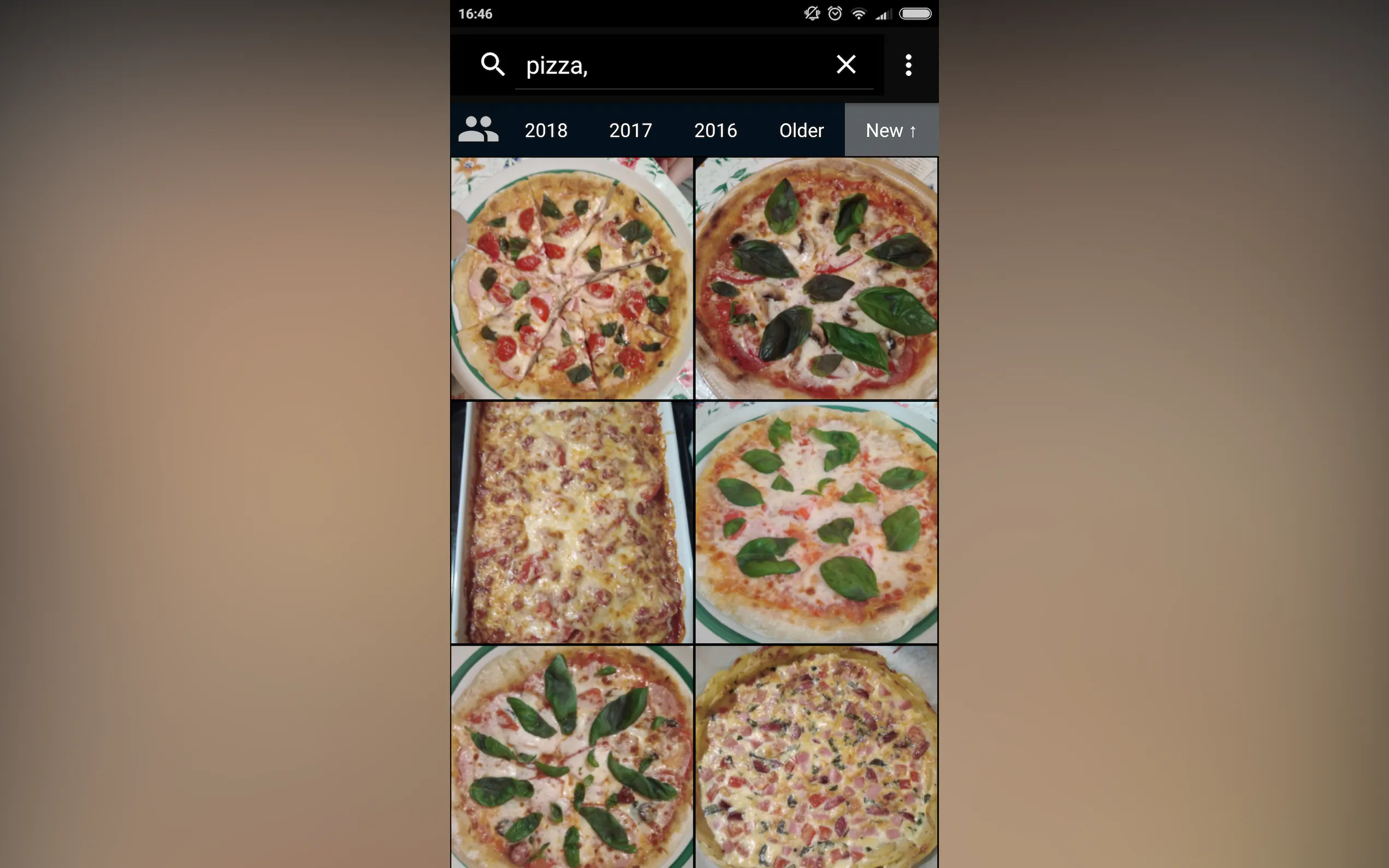Select the 2017 filter chip
The image size is (1389, 868).
click(x=630, y=131)
